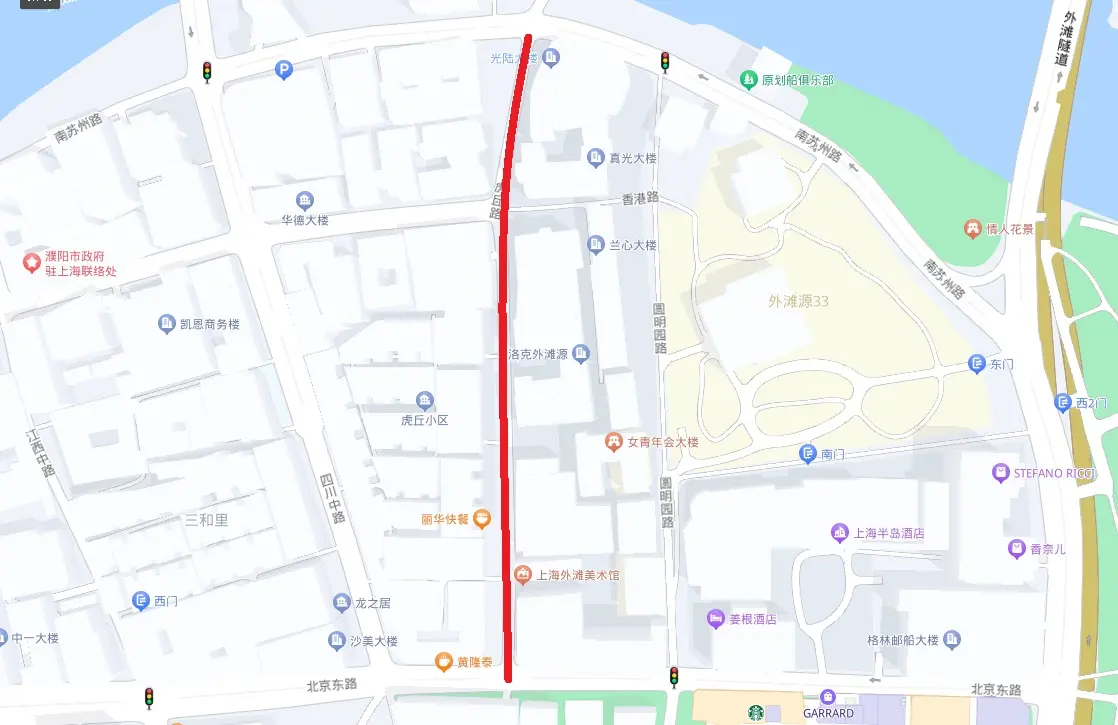
Task: Open the 姜根酒店 hotel marker
Action: click(715, 618)
